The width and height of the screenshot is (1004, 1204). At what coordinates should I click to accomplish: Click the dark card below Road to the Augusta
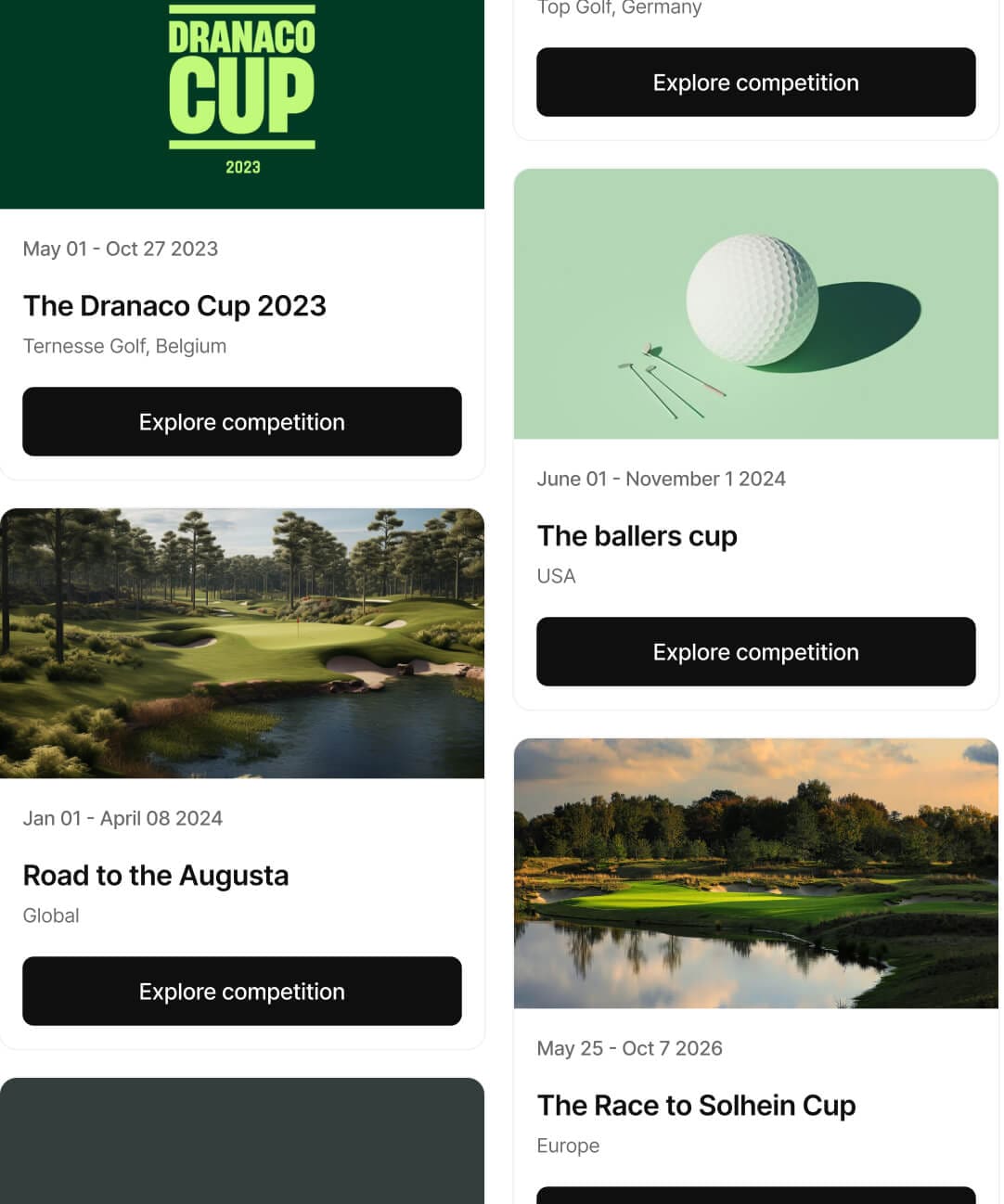[241, 1141]
